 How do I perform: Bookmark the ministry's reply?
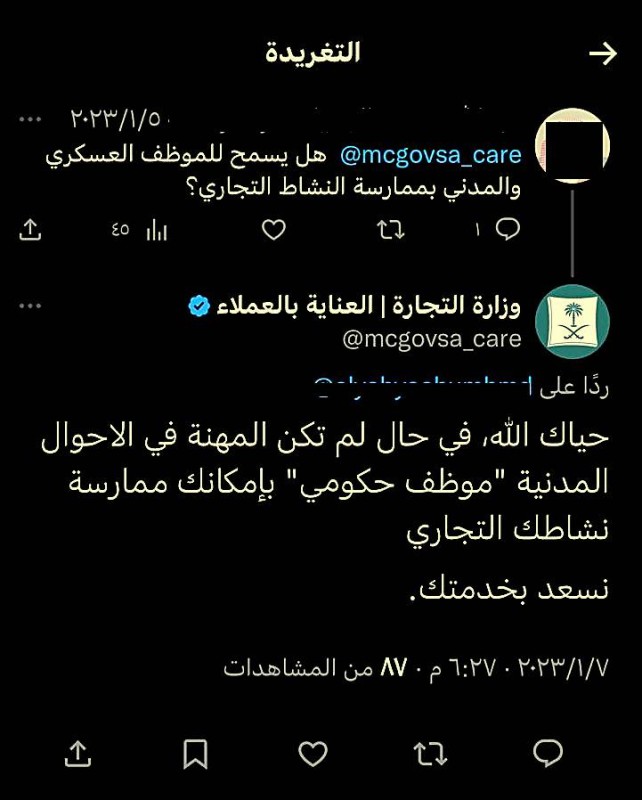(196, 753)
